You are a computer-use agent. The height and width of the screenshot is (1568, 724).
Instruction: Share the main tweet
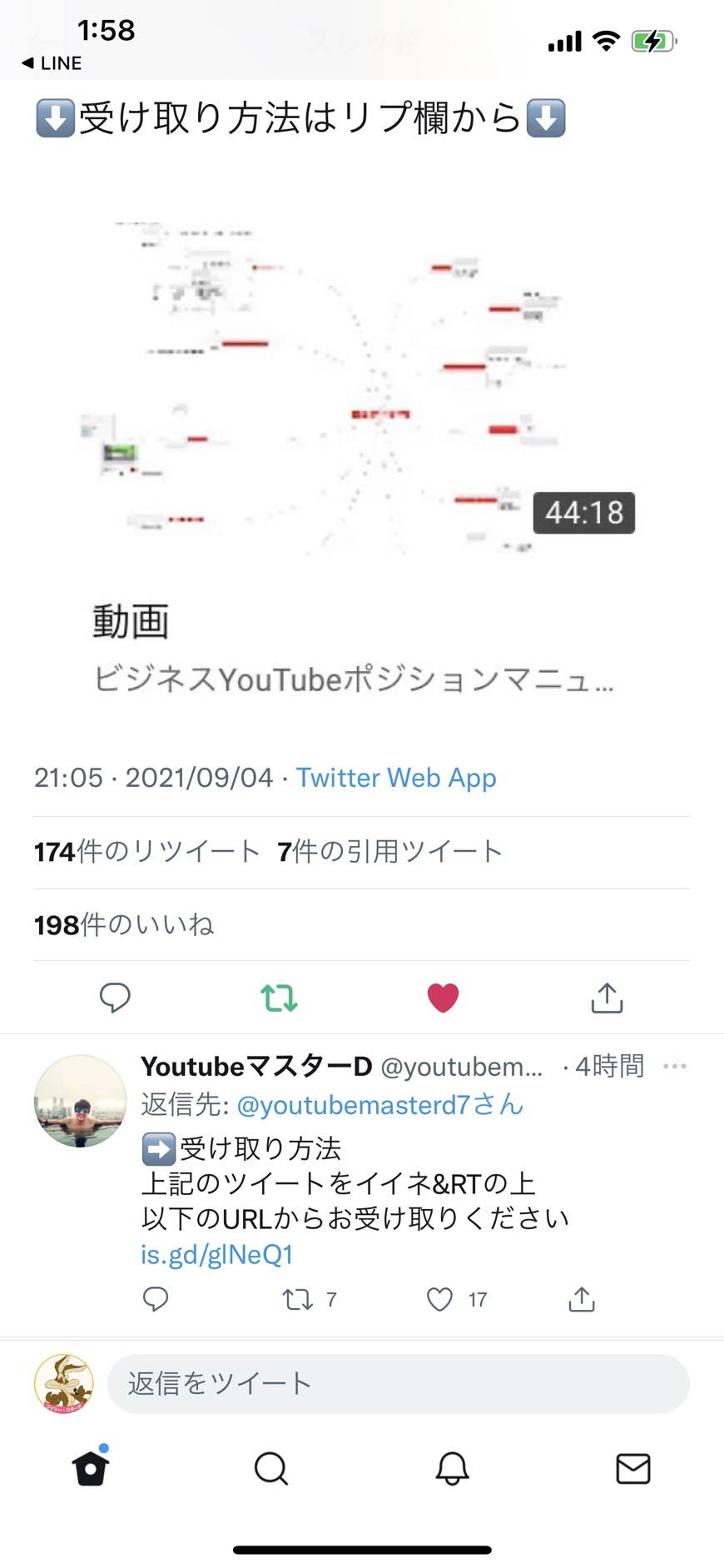click(607, 997)
